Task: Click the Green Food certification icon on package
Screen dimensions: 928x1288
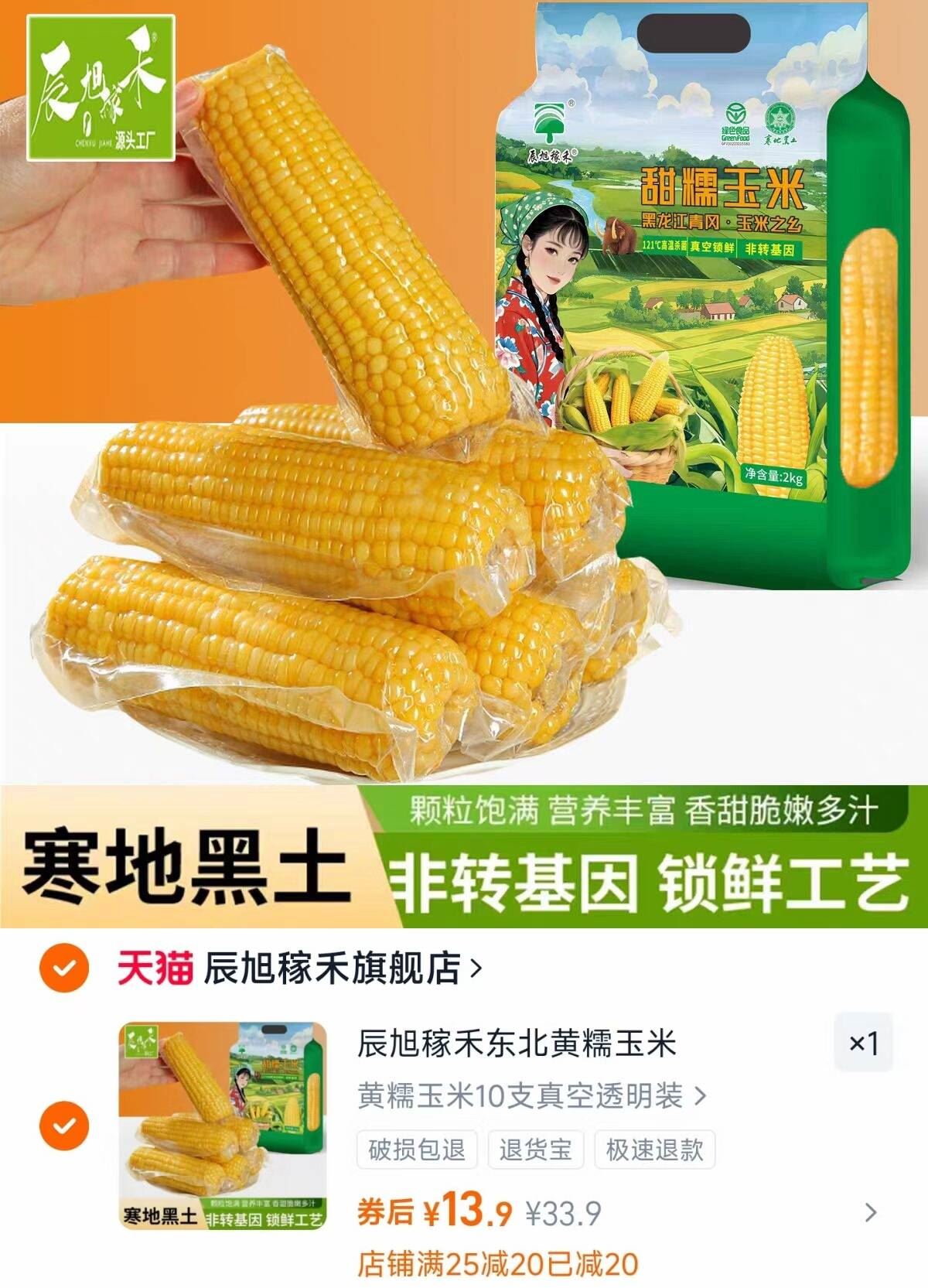Action: click(735, 124)
